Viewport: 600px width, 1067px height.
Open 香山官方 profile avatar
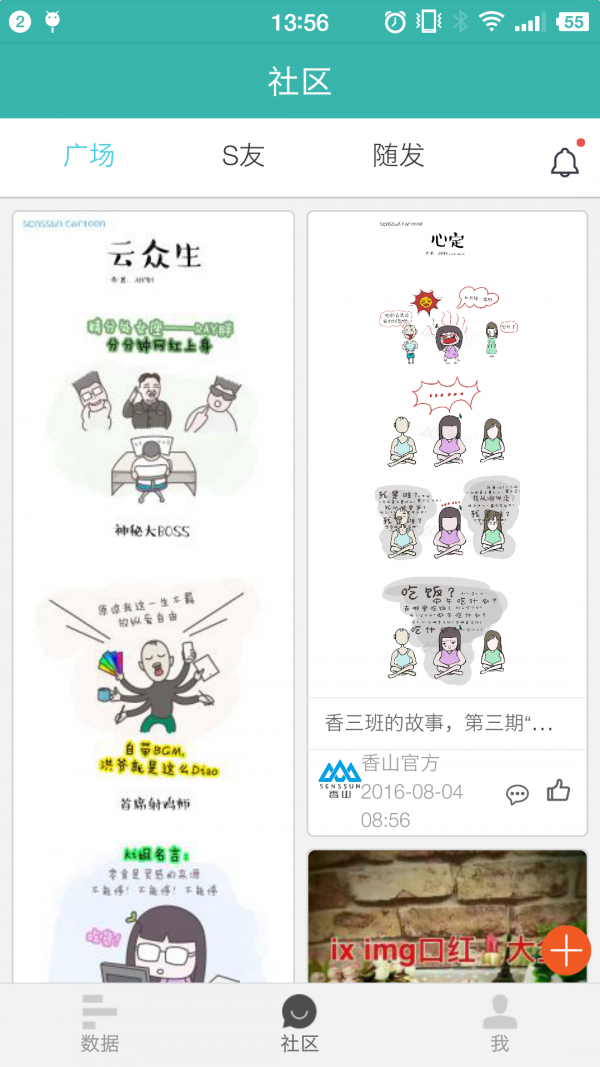337,779
